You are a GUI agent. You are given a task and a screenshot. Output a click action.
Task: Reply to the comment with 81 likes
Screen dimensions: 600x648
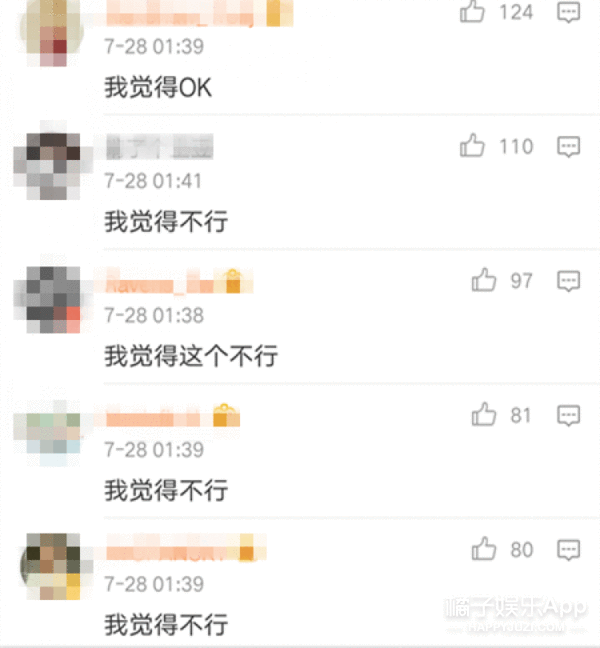point(568,414)
